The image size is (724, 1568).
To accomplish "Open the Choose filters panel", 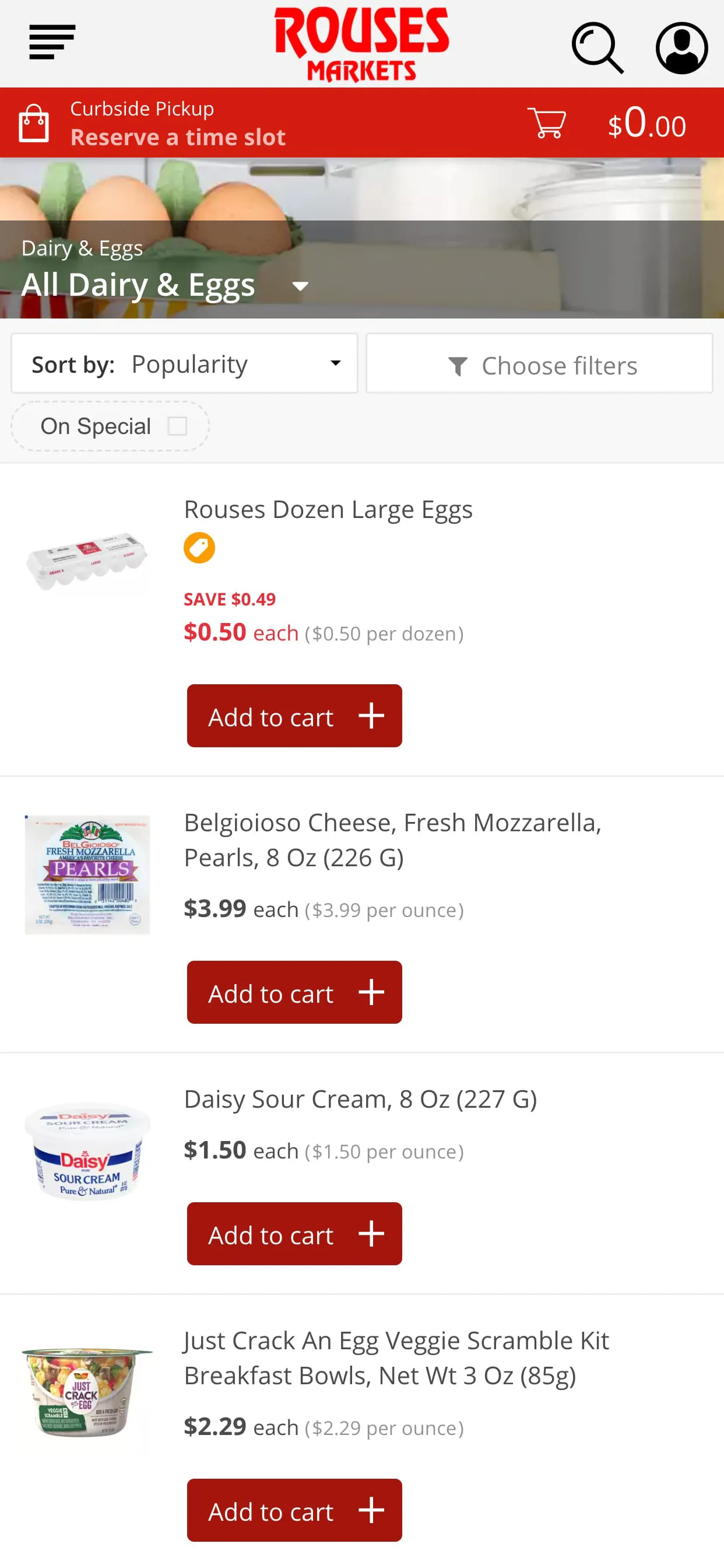I will pos(540,364).
